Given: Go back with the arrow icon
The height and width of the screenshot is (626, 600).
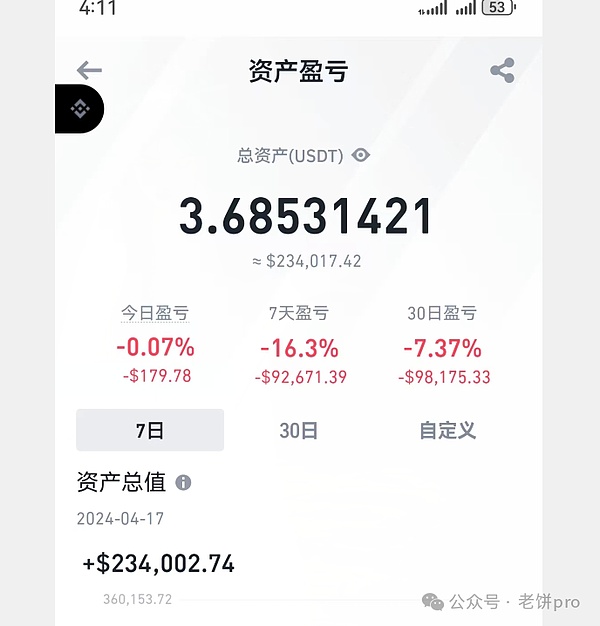Looking at the screenshot, I should pyautogui.click(x=89, y=70).
